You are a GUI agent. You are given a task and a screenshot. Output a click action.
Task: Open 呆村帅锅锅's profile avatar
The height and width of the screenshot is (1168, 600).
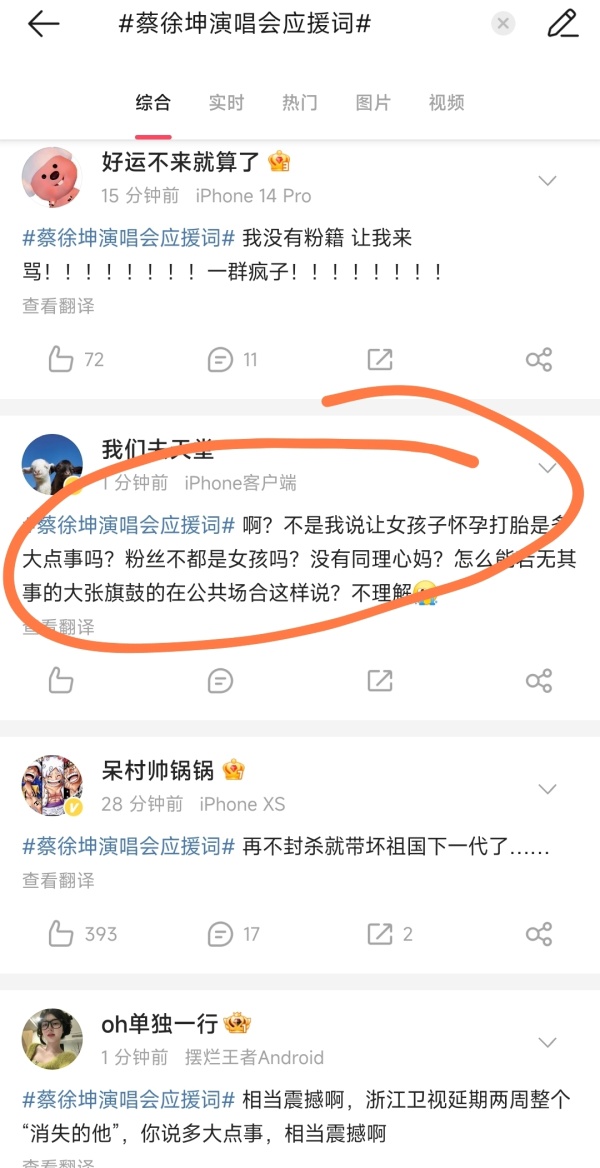tap(52, 785)
